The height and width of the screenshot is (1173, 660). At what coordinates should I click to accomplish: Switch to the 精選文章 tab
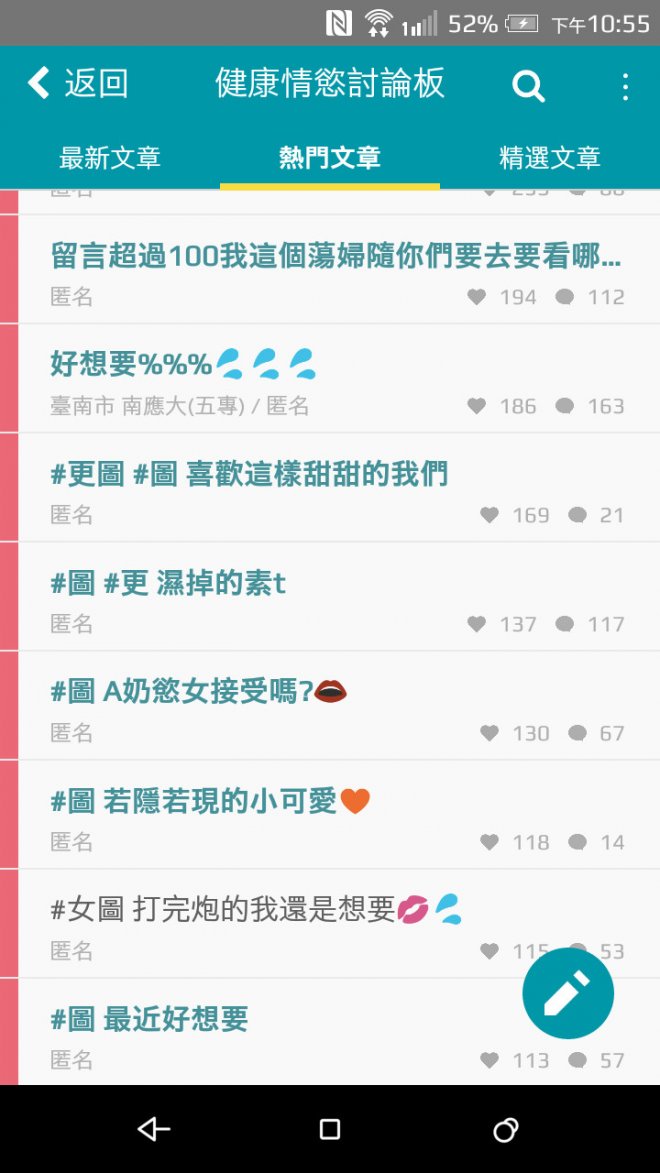[x=550, y=158]
